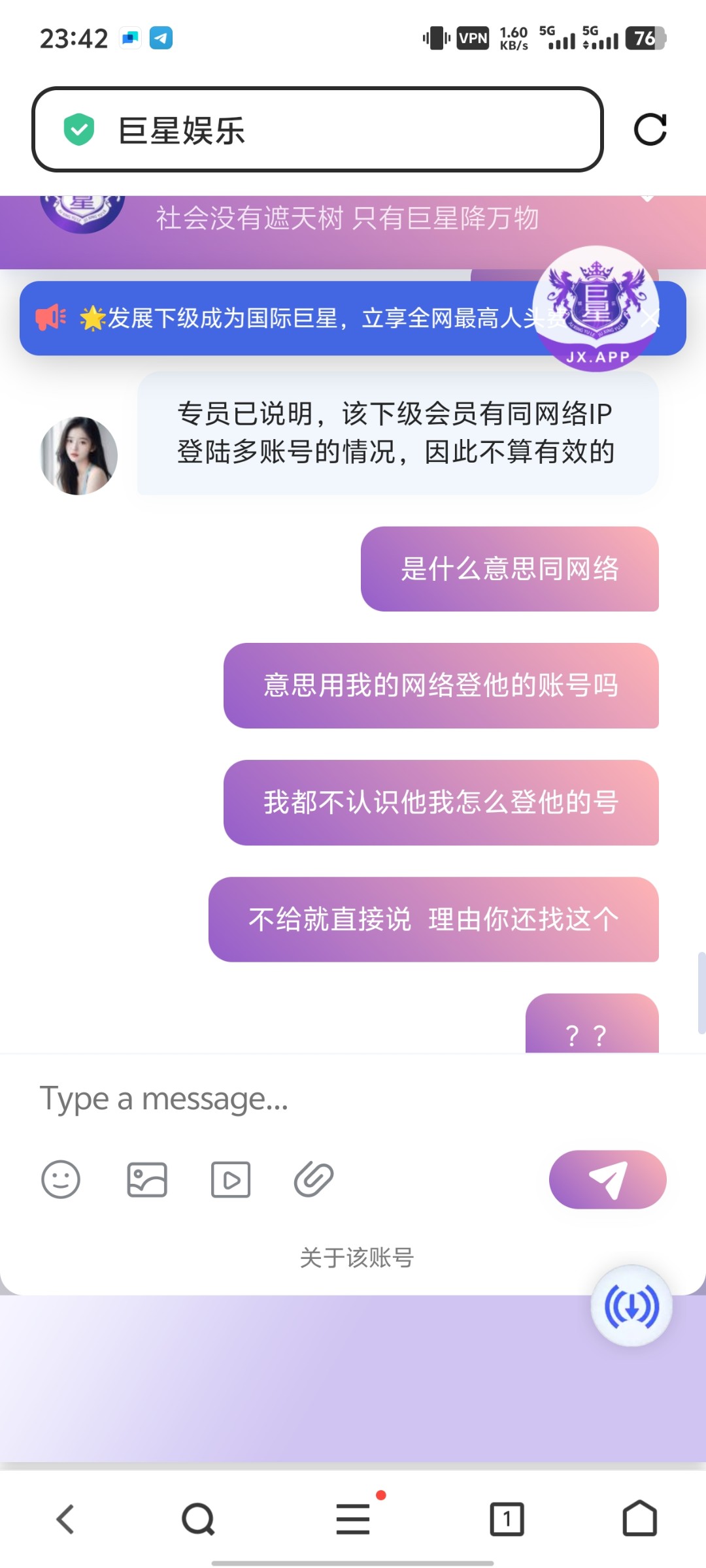Image resolution: width=706 pixels, height=1568 pixels.
Task: Return home with the home icon
Action: coord(639,1518)
